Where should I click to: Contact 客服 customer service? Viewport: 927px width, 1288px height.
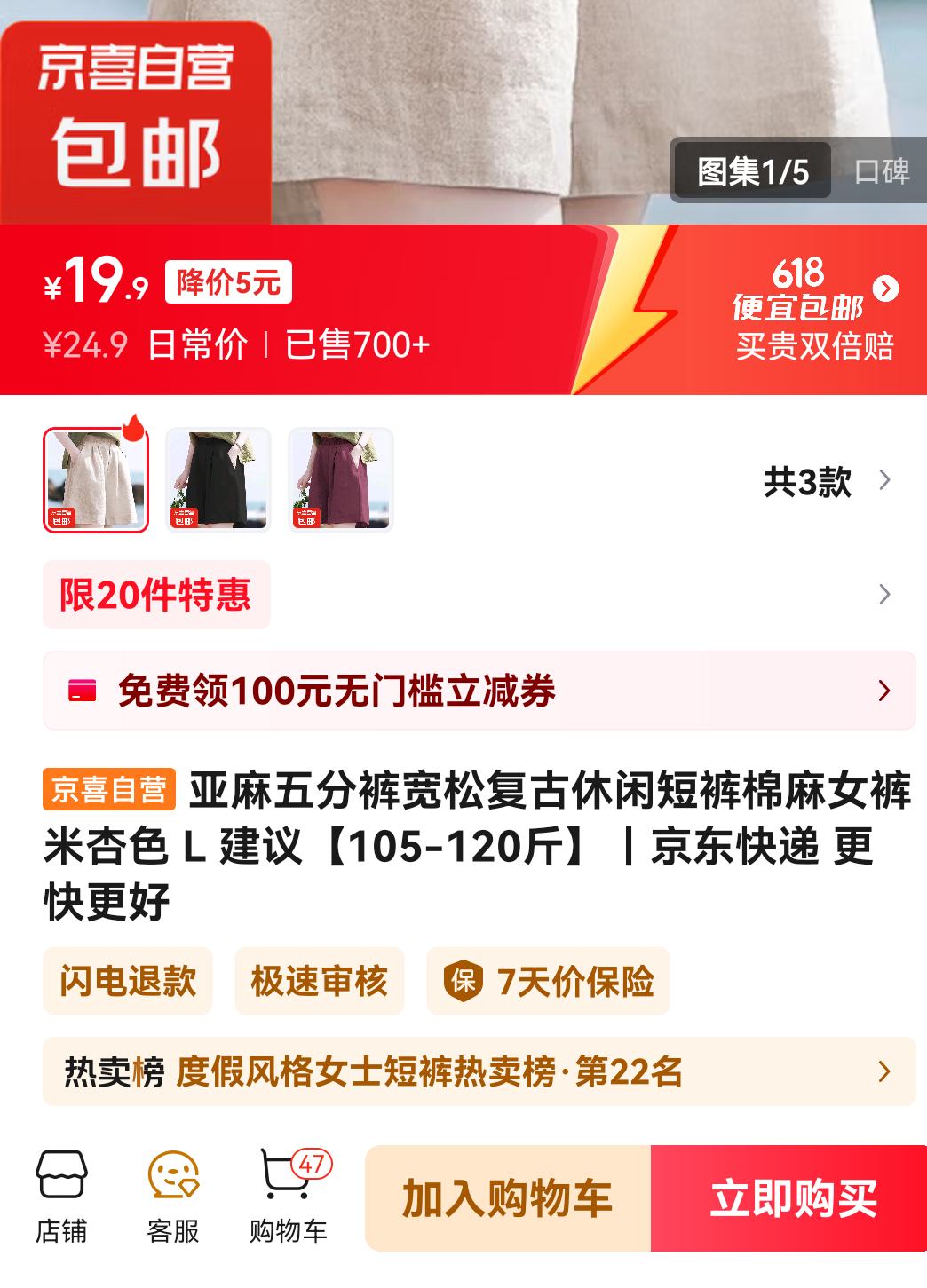pos(173,1196)
